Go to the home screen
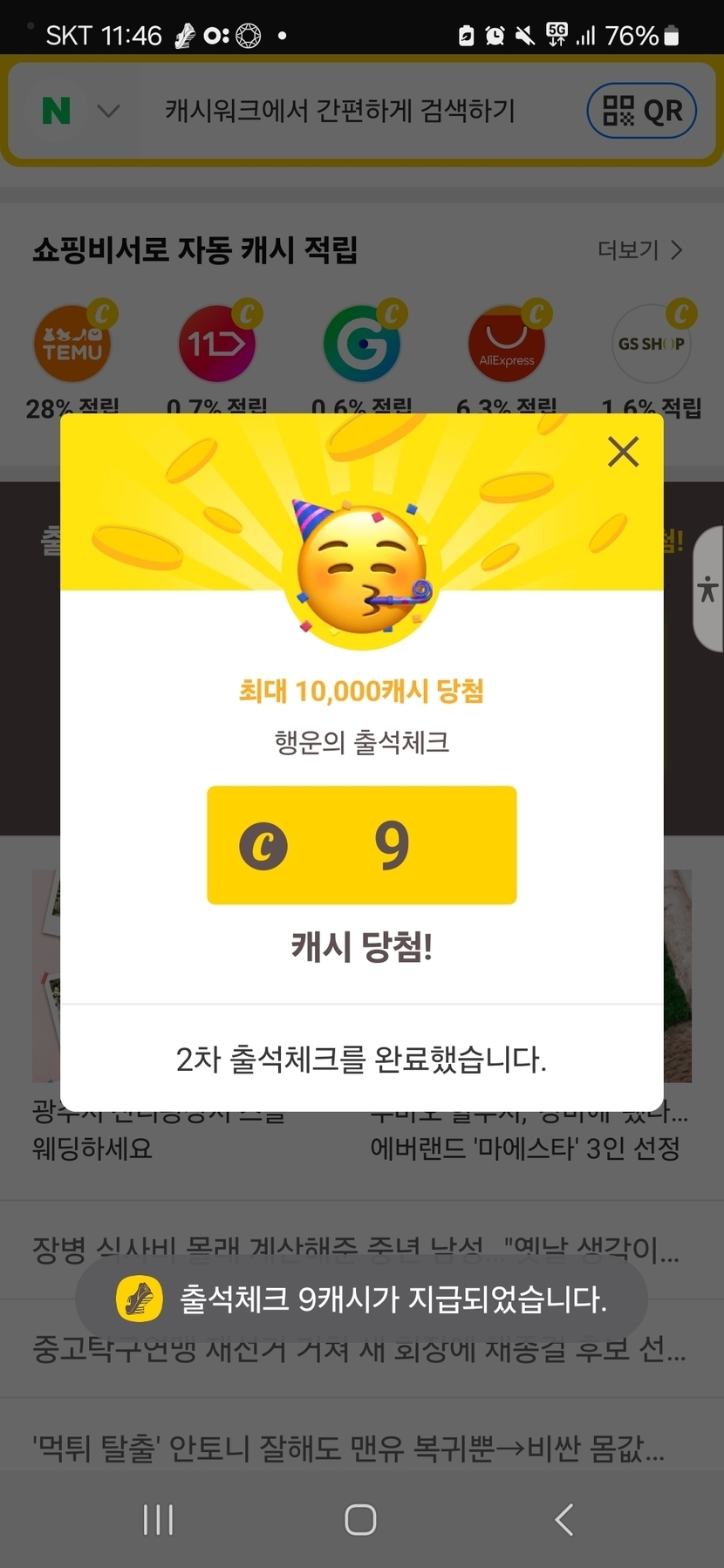The image size is (724, 1568). point(360,1519)
